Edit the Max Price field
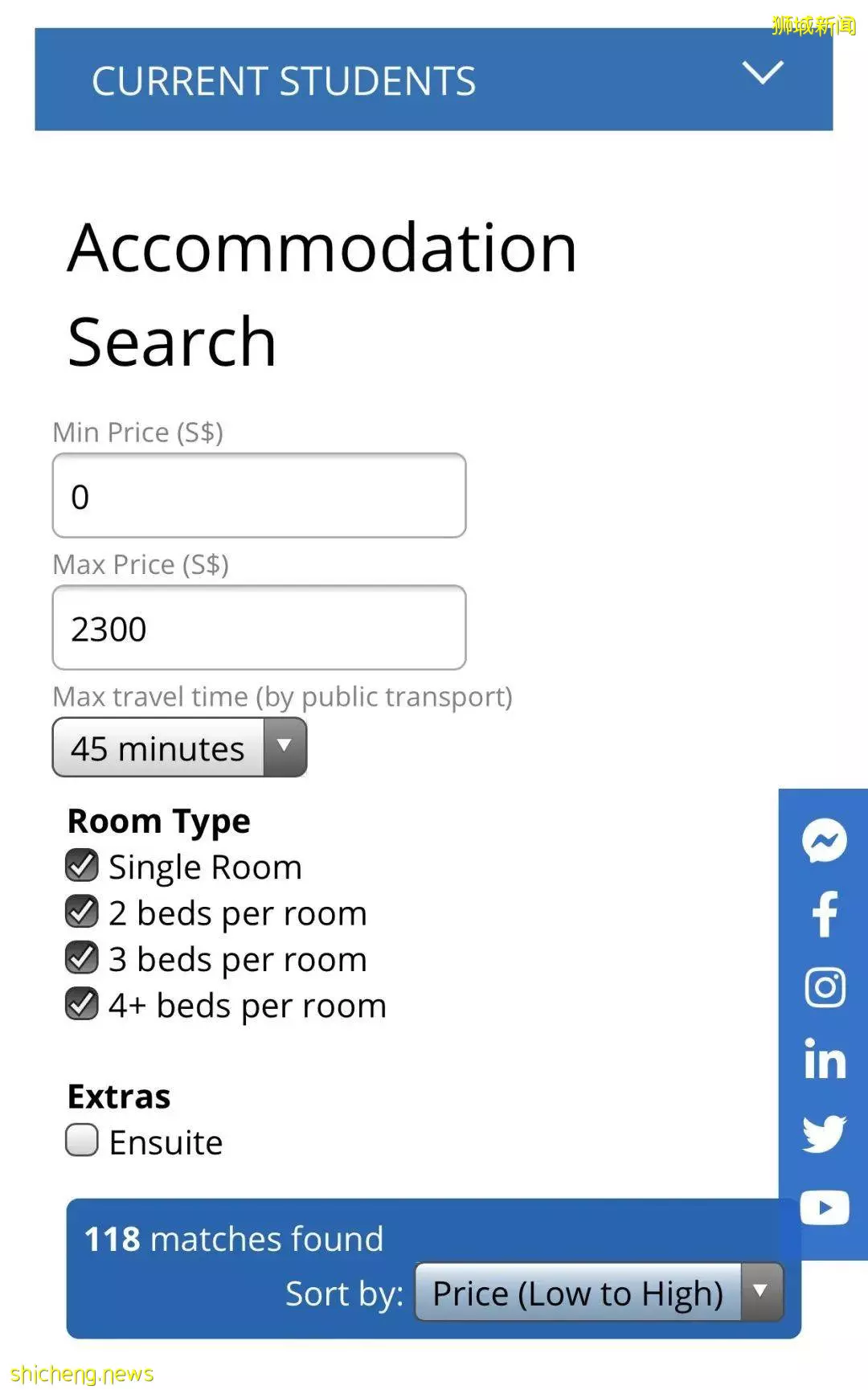This screenshot has height=1390, width=868. pos(259,628)
